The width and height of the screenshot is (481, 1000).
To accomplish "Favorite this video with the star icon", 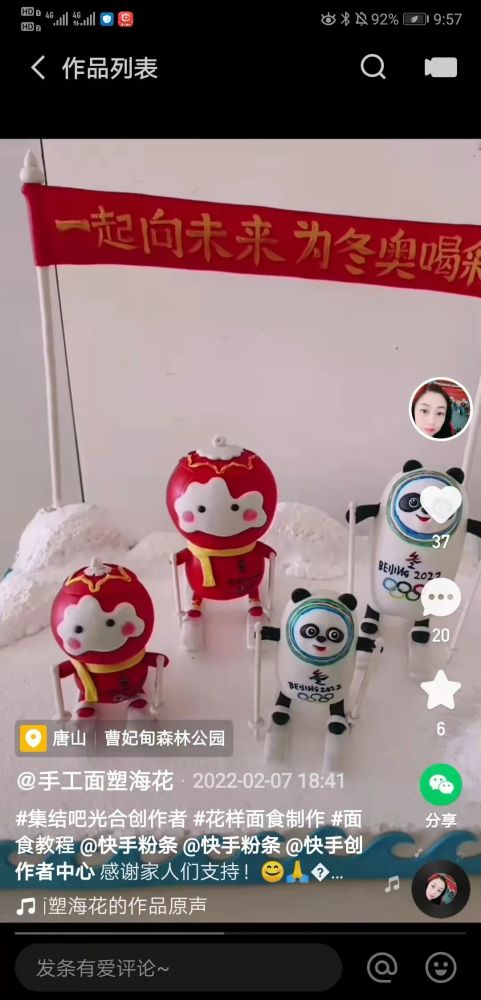I will [440, 690].
